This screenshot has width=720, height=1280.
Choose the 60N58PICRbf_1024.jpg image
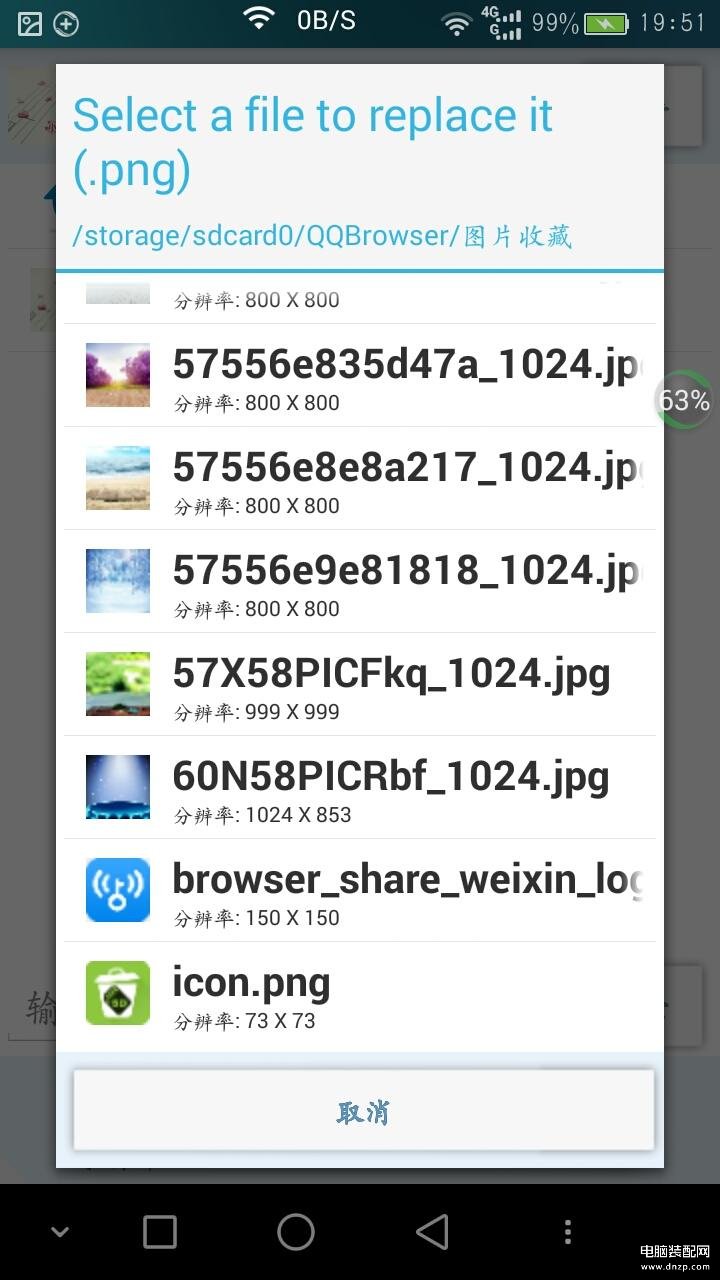pos(360,787)
